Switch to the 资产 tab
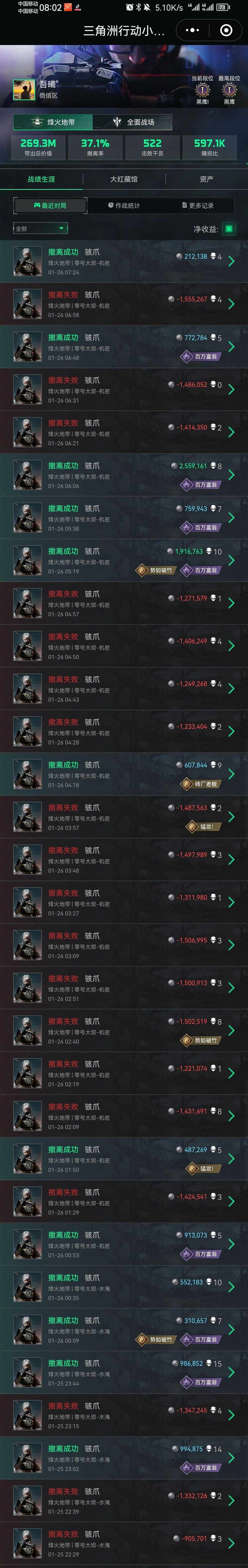 [x=206, y=179]
